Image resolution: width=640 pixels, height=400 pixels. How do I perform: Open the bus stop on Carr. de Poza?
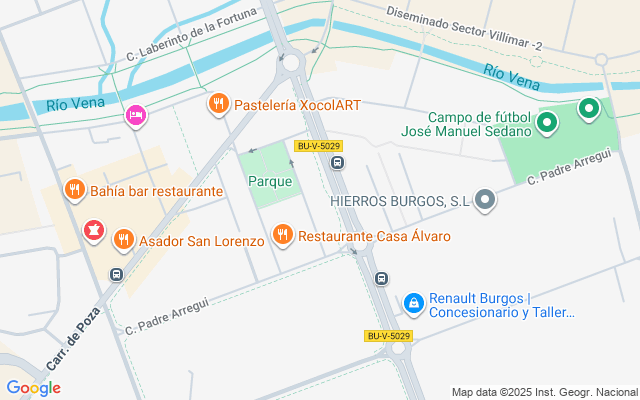pyautogui.click(x=117, y=274)
